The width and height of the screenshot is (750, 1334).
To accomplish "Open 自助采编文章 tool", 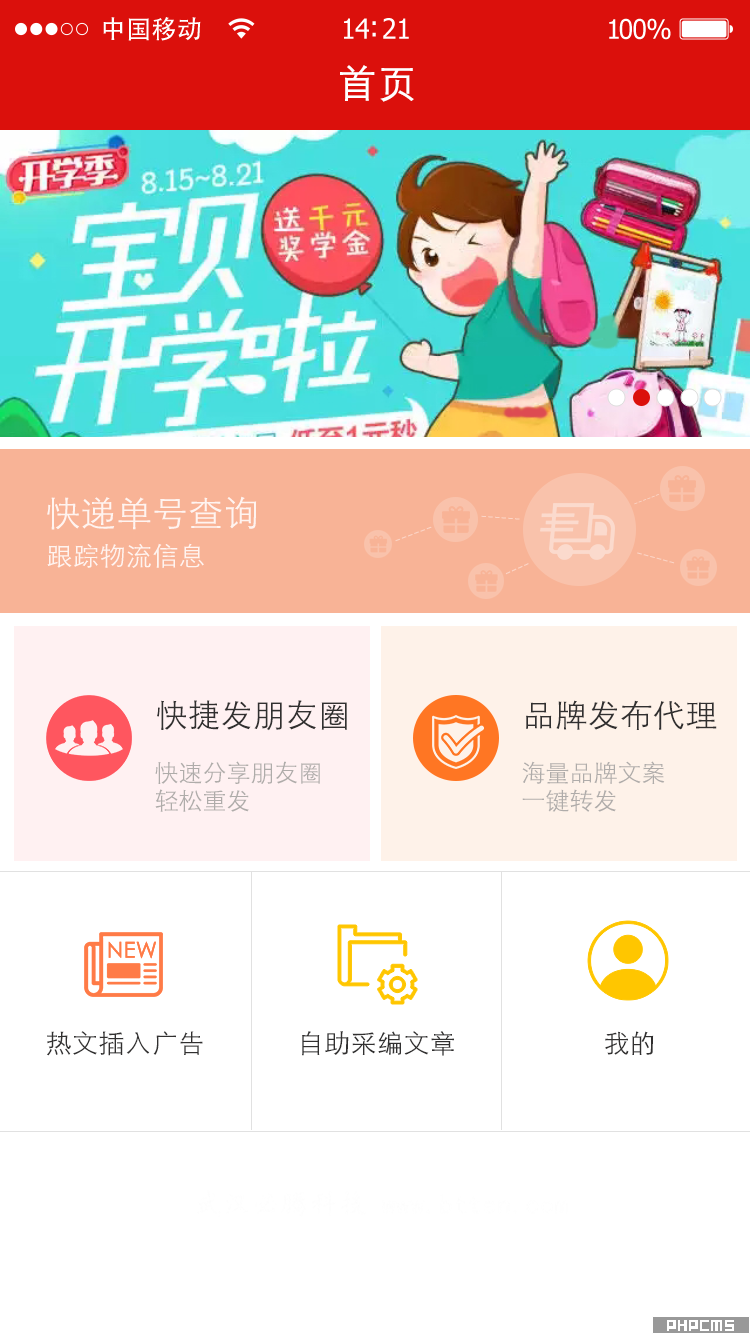I will pyautogui.click(x=377, y=1000).
